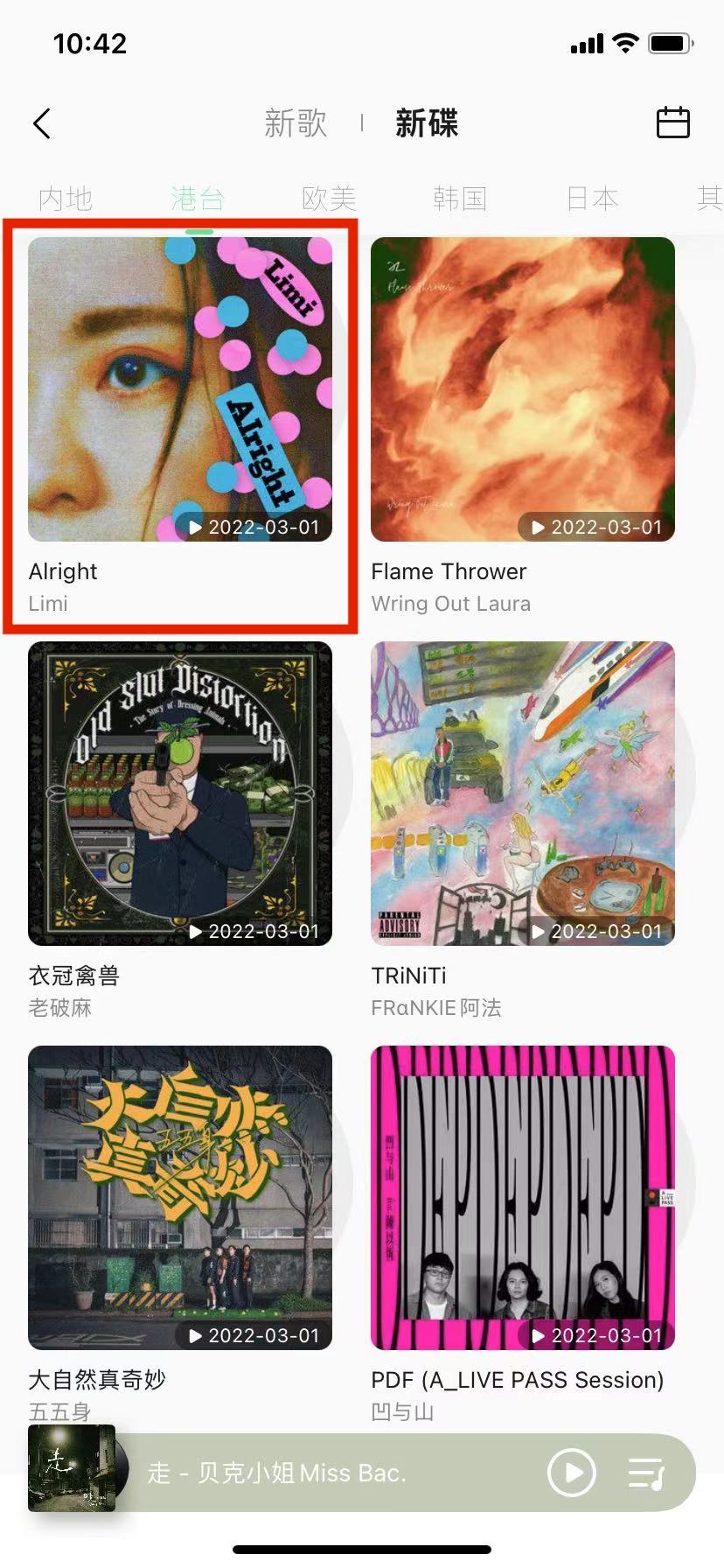Open the Flame Thrower album
724x1568 pixels.
pos(523,389)
